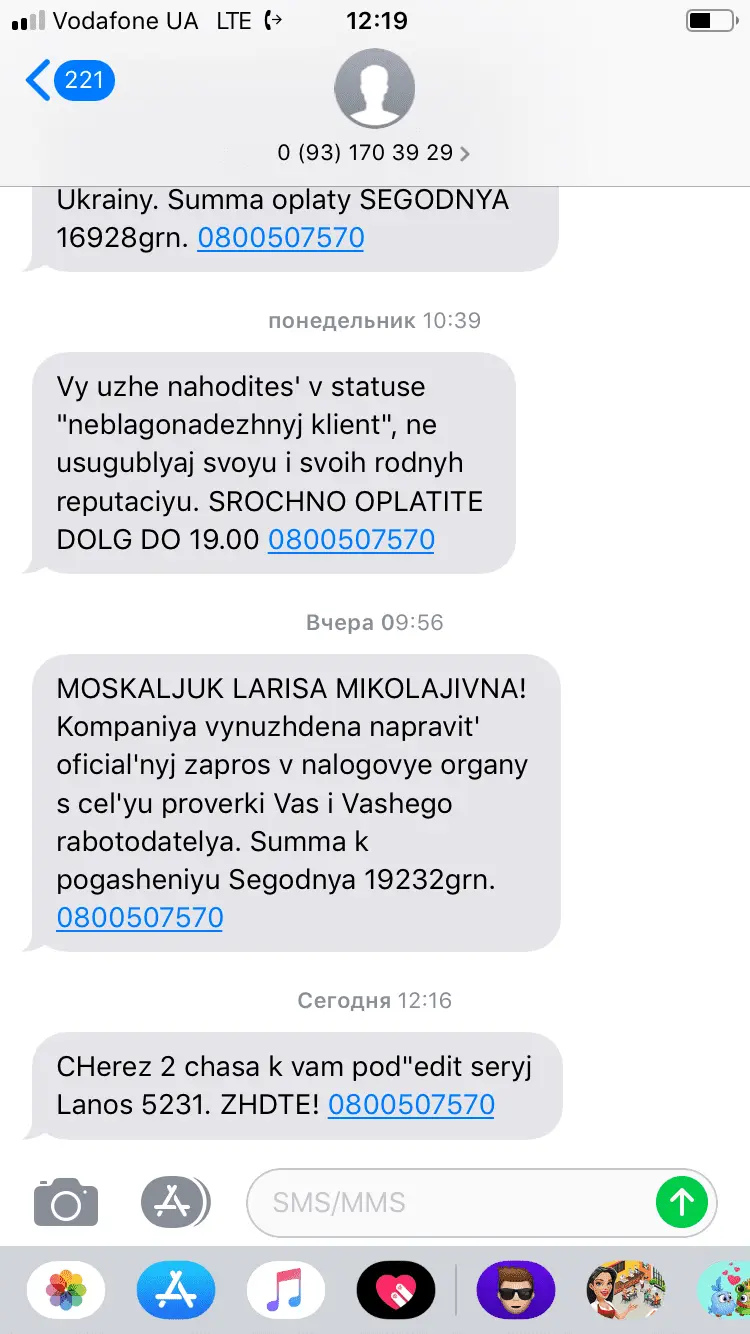Focus the SMS/MMS text field
This screenshot has height=1334, width=750.
(450, 1201)
